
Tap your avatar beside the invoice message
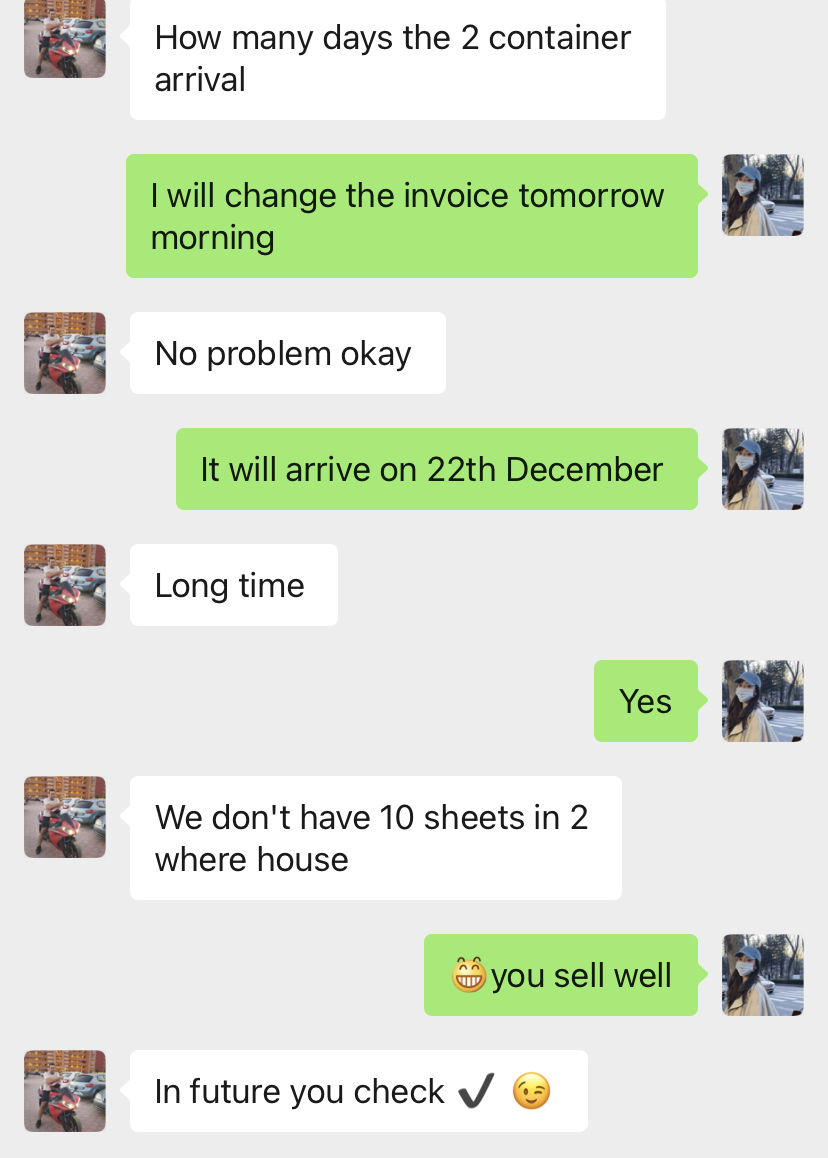coord(763,195)
